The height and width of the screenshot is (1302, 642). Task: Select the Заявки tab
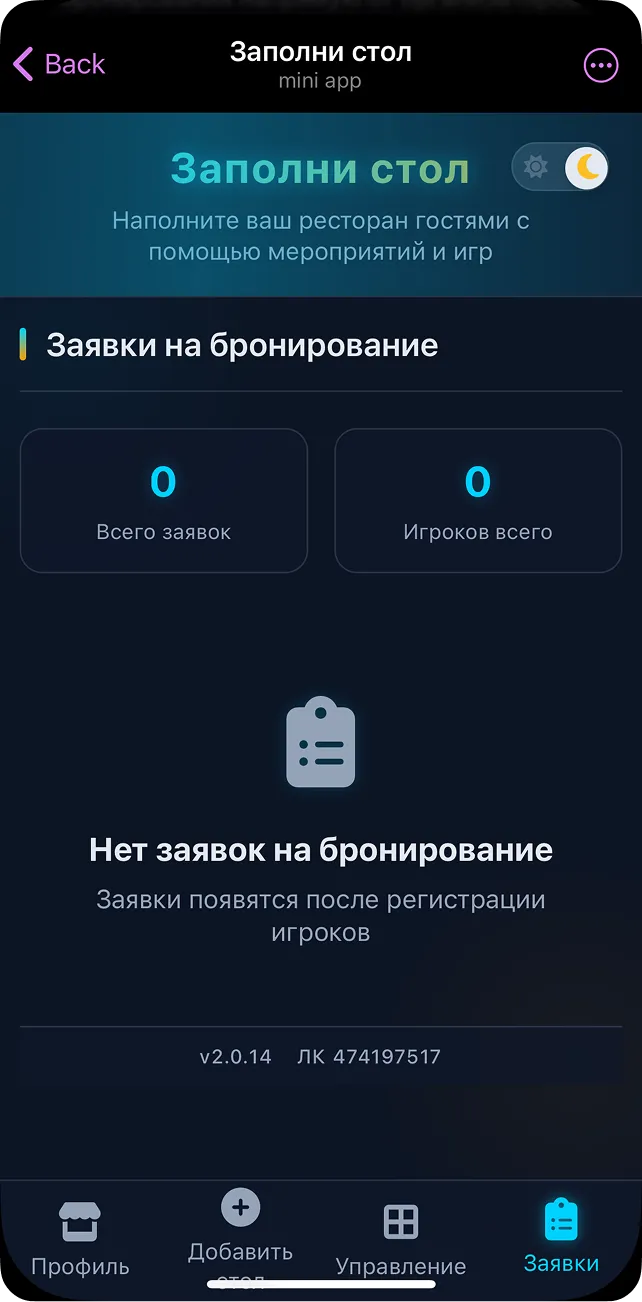point(561,1238)
